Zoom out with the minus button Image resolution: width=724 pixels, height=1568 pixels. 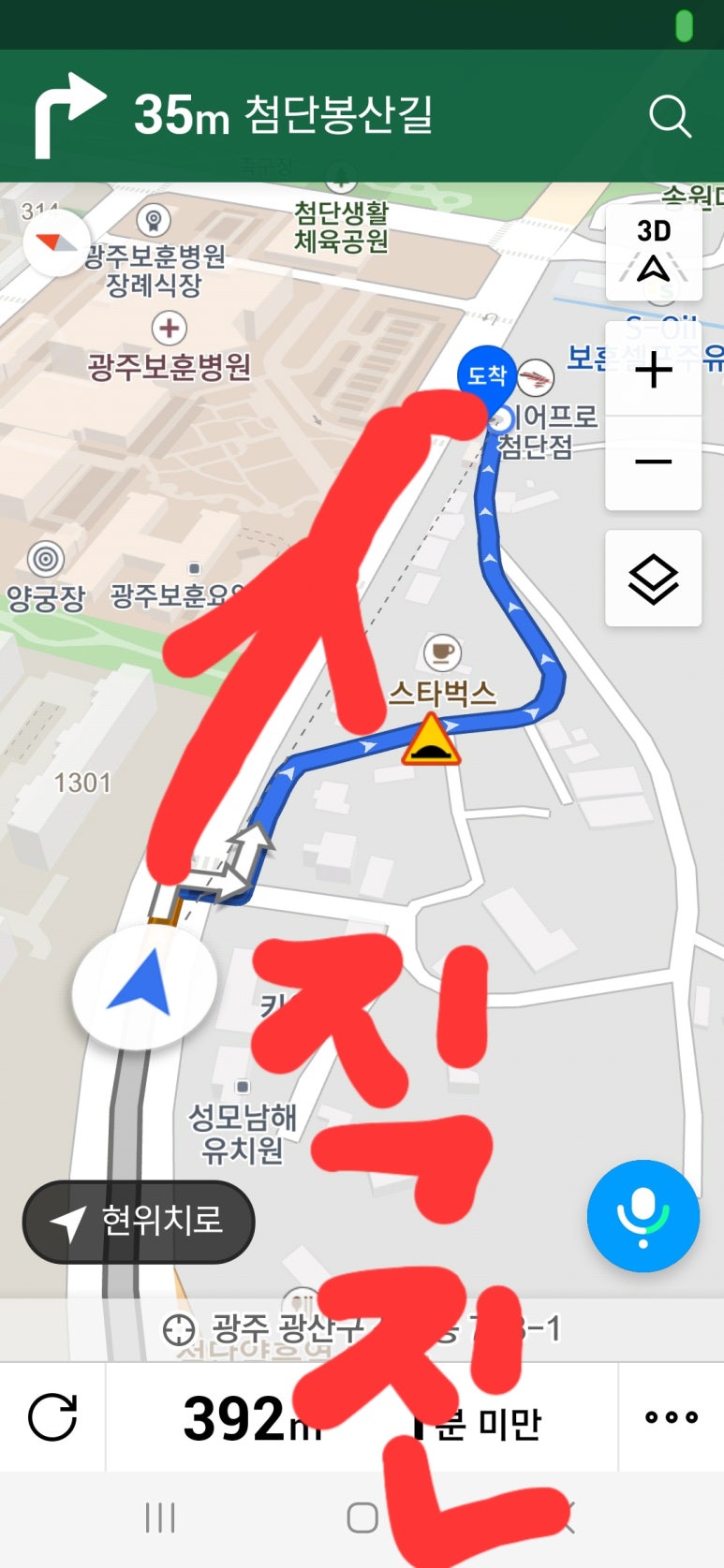coord(654,462)
